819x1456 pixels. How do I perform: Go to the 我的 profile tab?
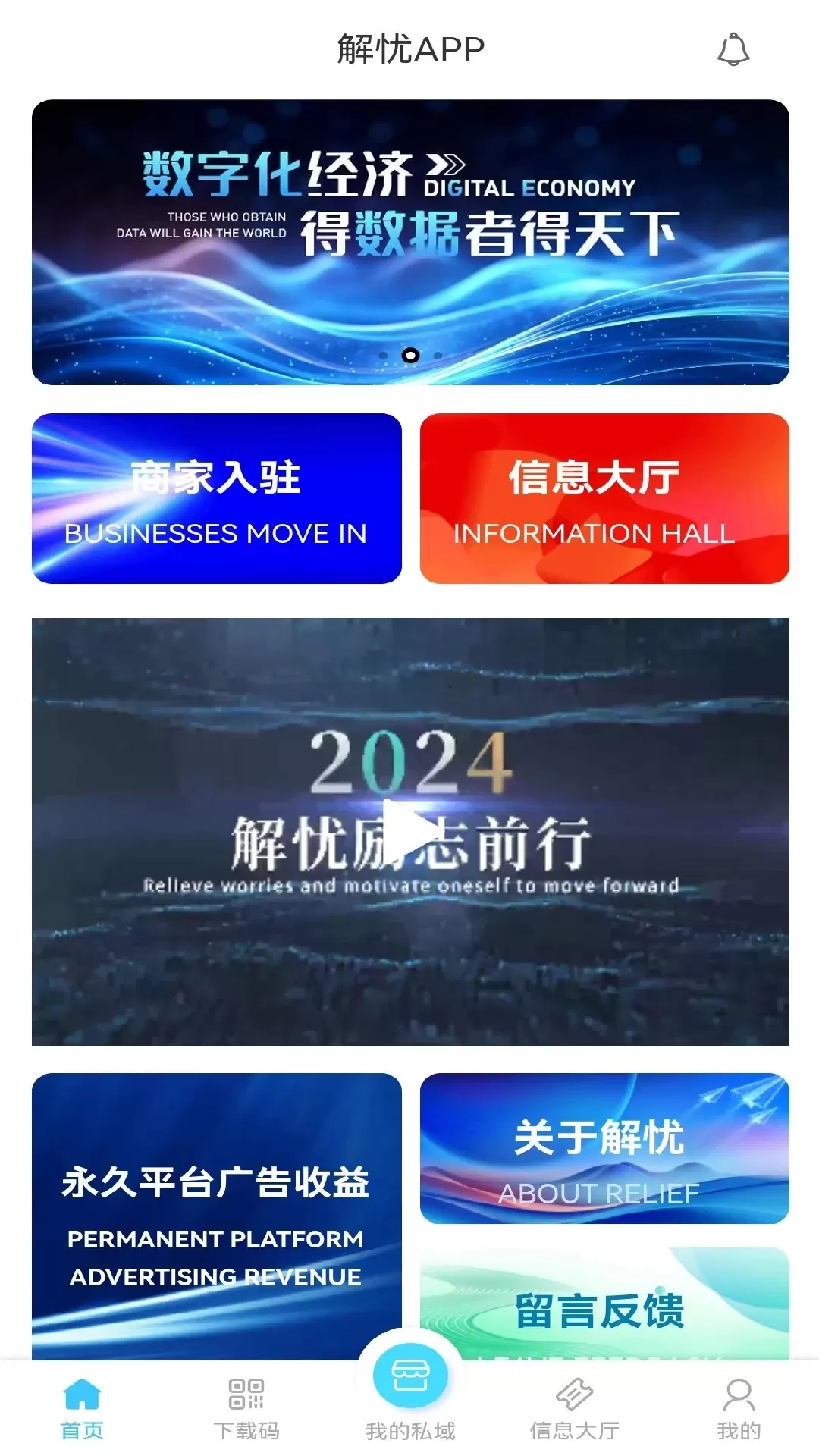coord(738,1408)
